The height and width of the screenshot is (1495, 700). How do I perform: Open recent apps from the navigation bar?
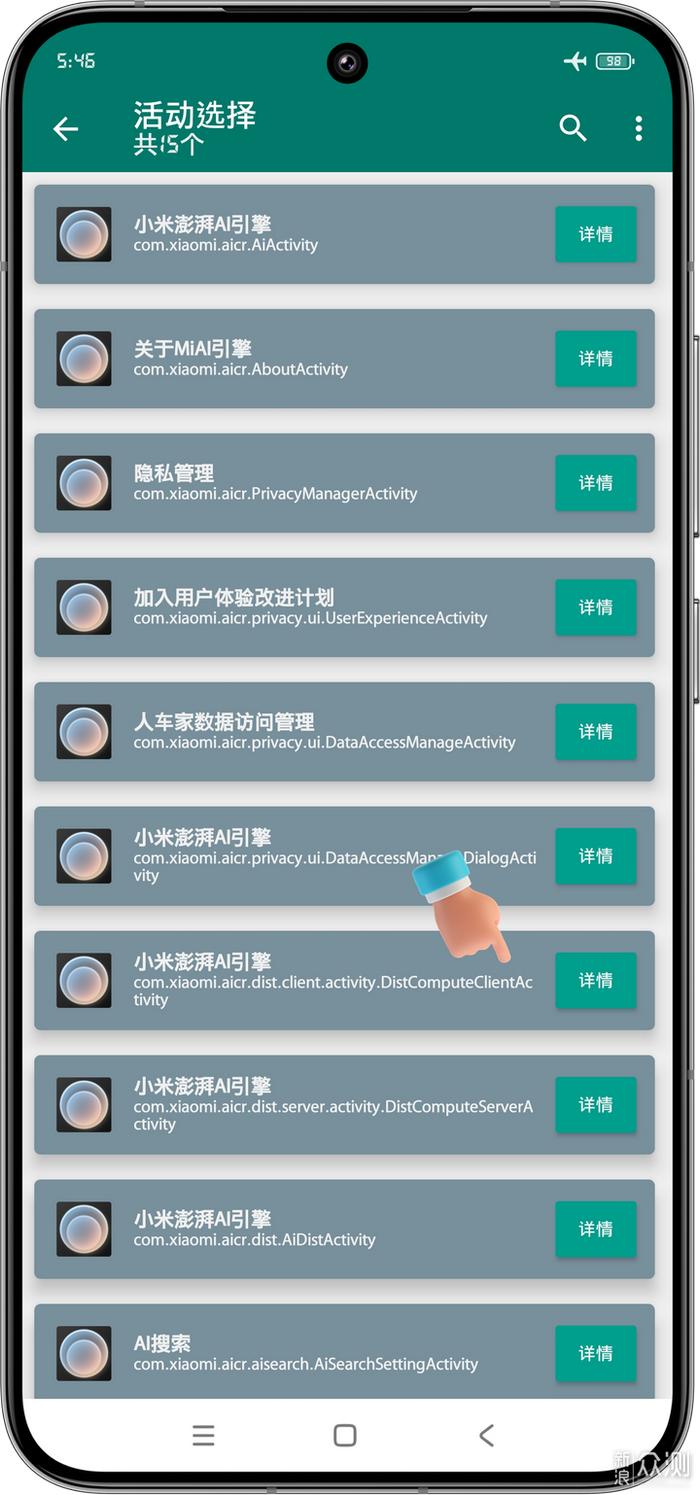click(203, 1436)
